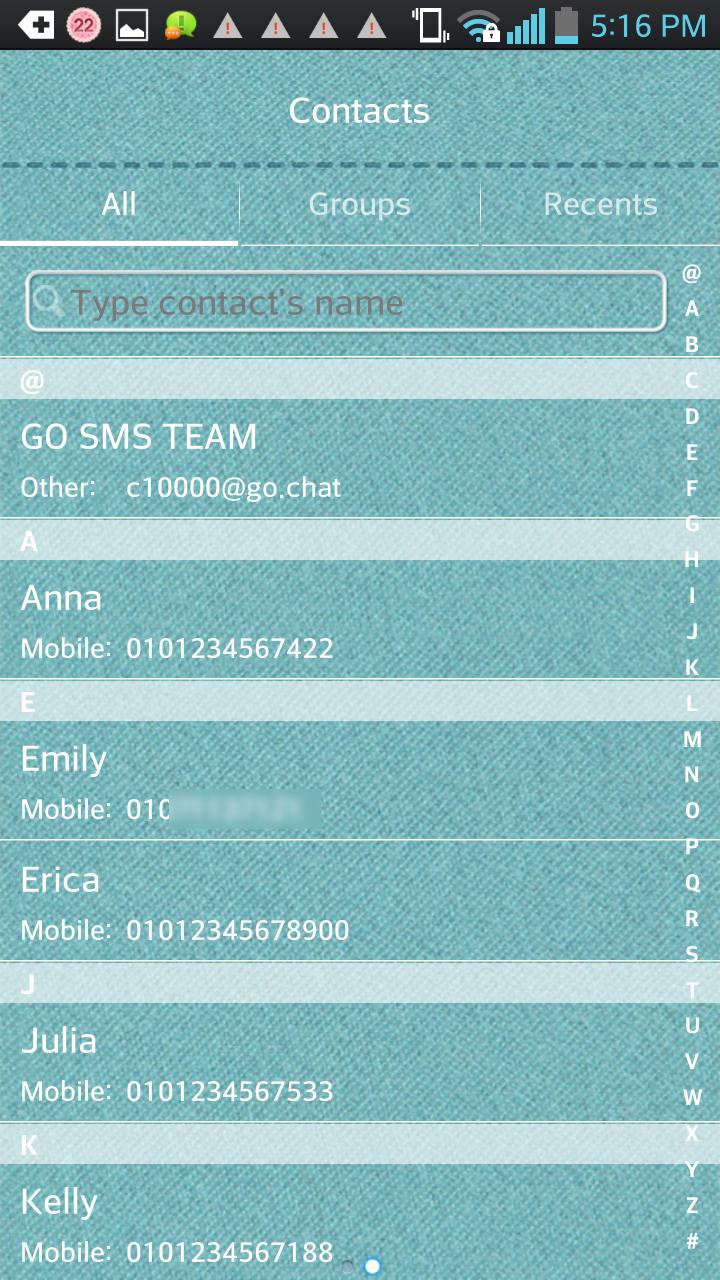720x1280 pixels.
Task: Open the Recents tab
Action: tap(600, 204)
